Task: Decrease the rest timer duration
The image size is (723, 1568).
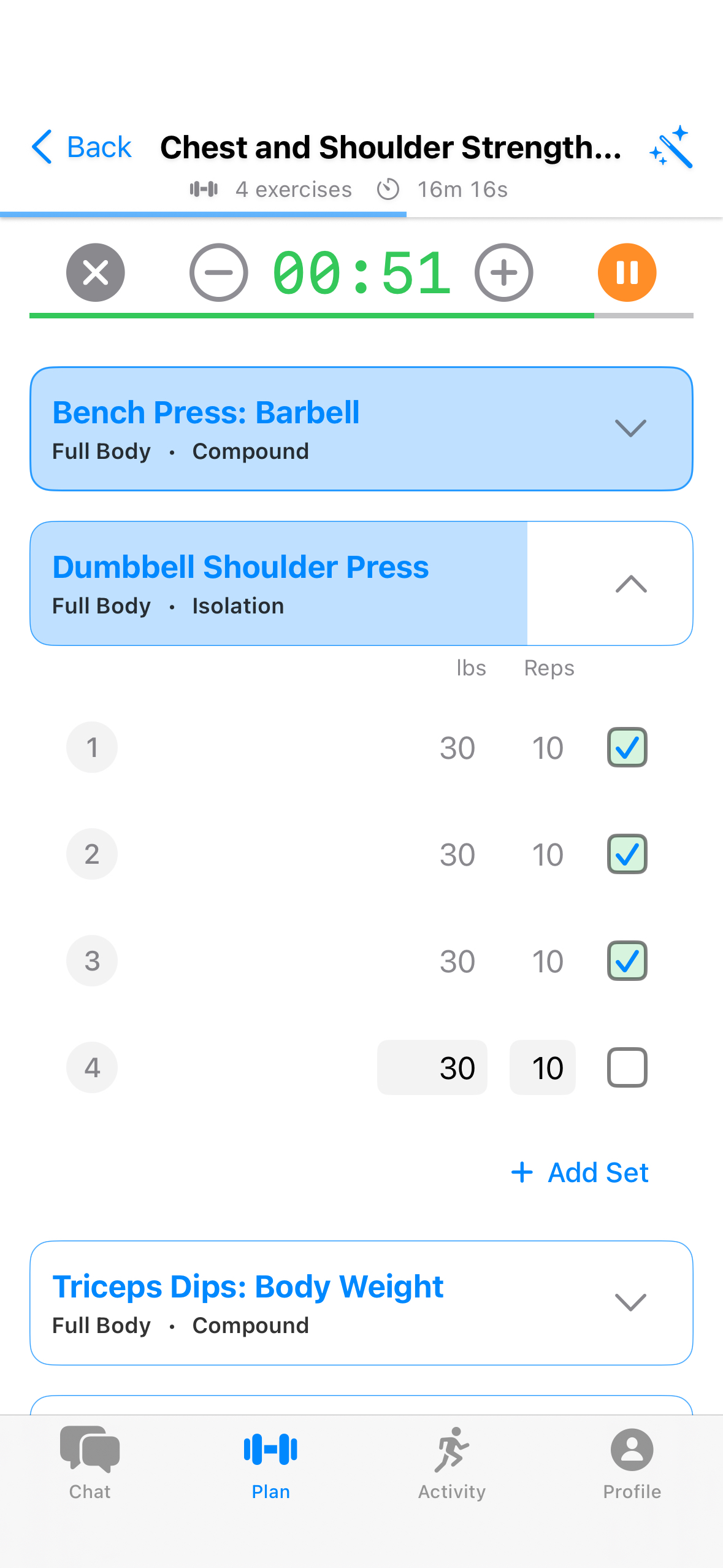Action: coord(219,272)
